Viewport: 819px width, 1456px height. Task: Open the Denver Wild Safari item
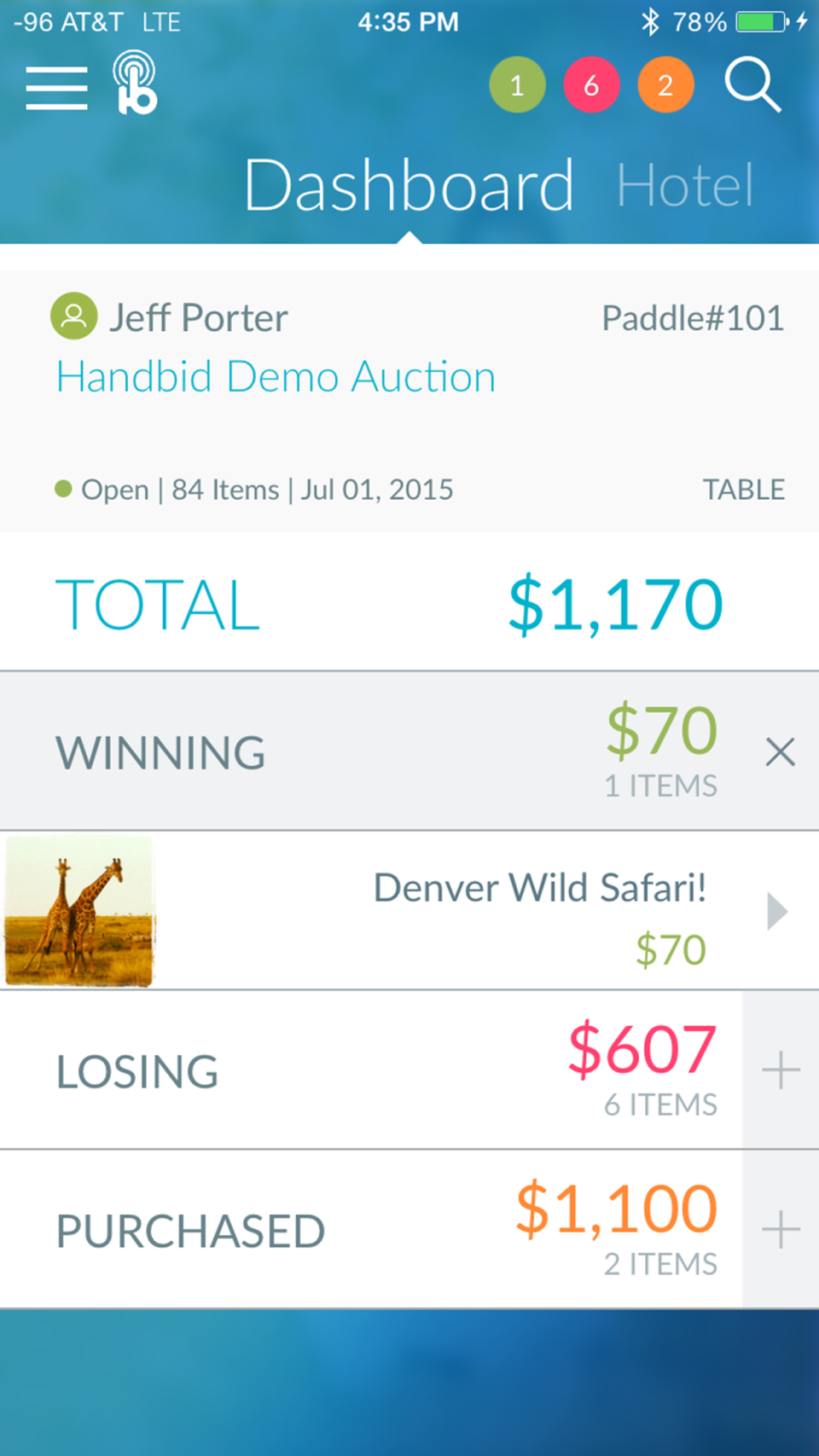pyautogui.click(x=539, y=911)
